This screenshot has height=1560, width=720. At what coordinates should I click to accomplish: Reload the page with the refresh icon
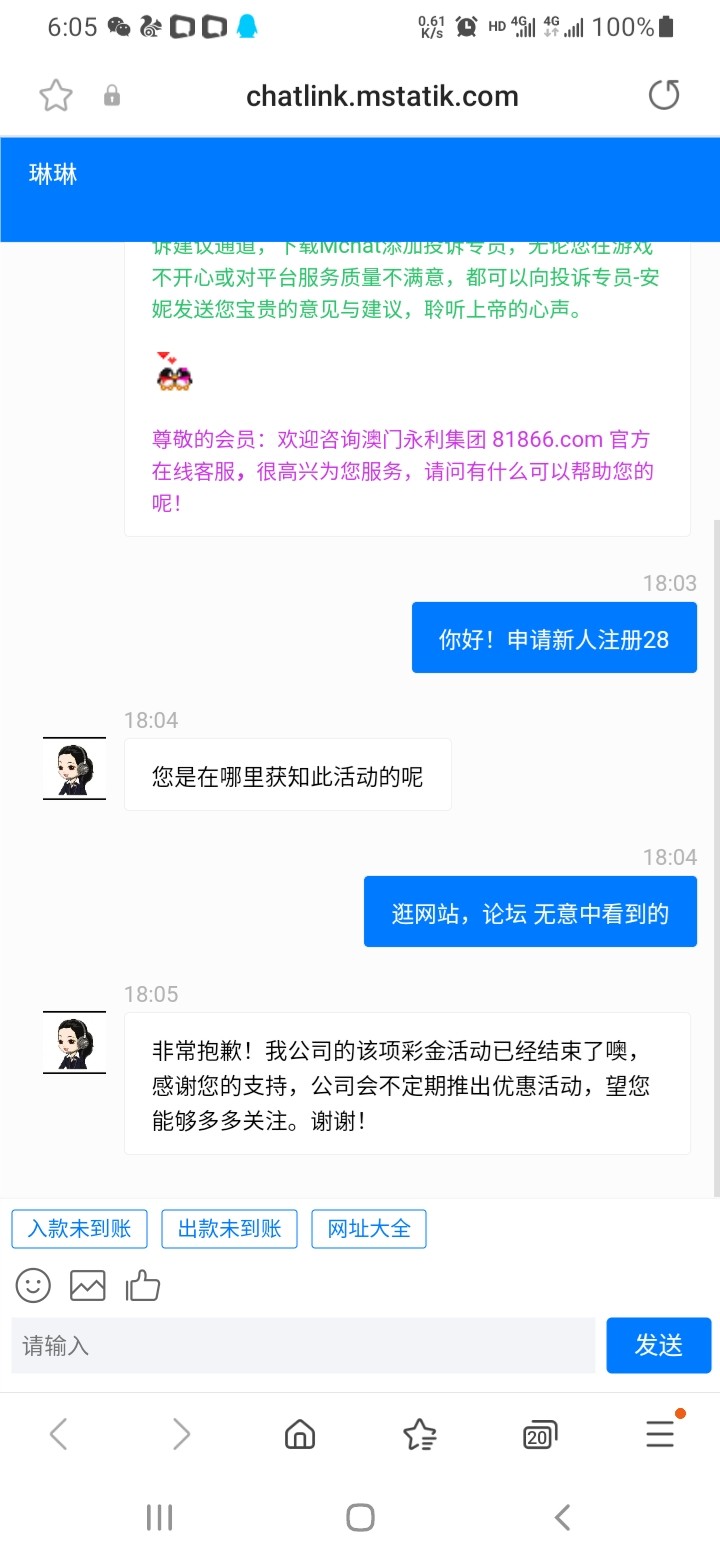pyautogui.click(x=663, y=95)
